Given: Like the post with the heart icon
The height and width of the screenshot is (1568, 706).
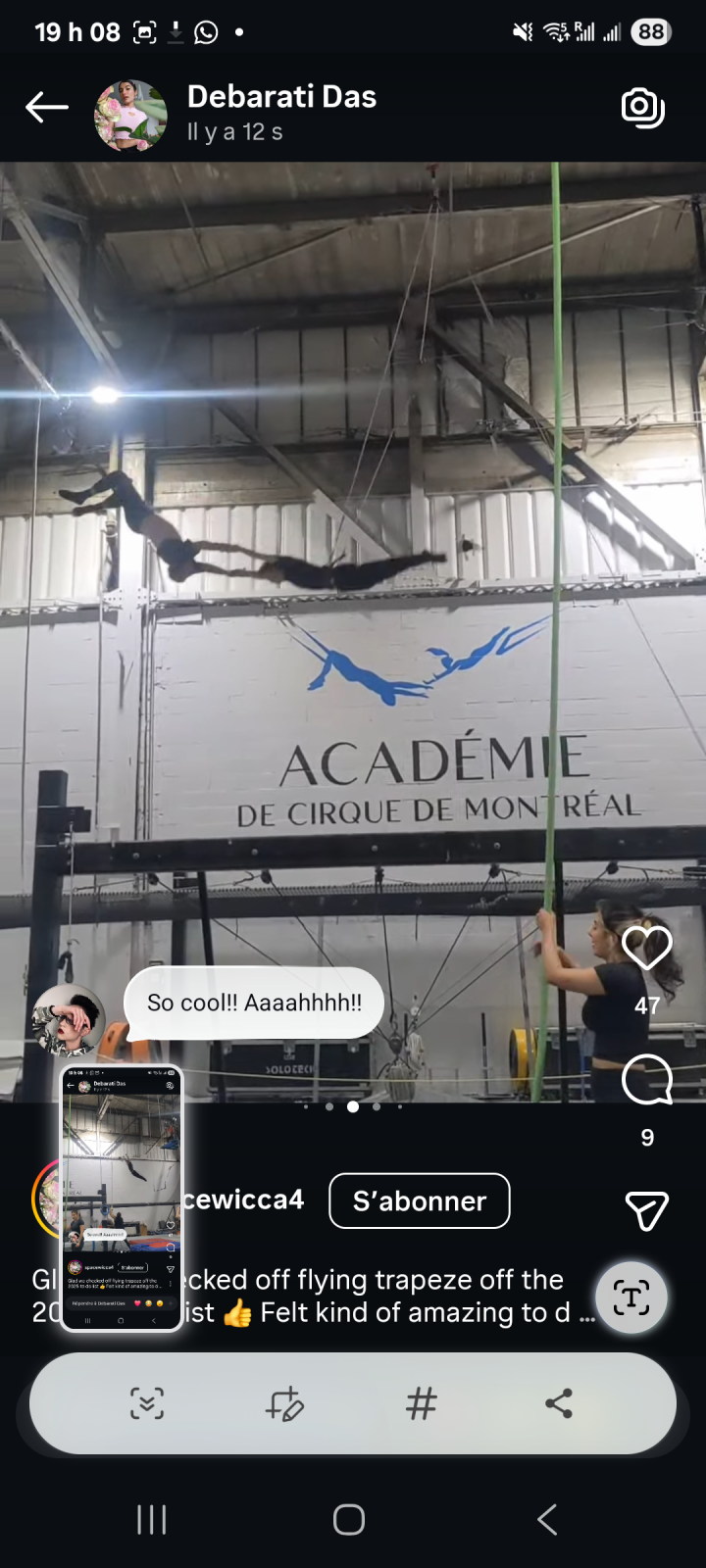Looking at the screenshot, I should (646, 948).
